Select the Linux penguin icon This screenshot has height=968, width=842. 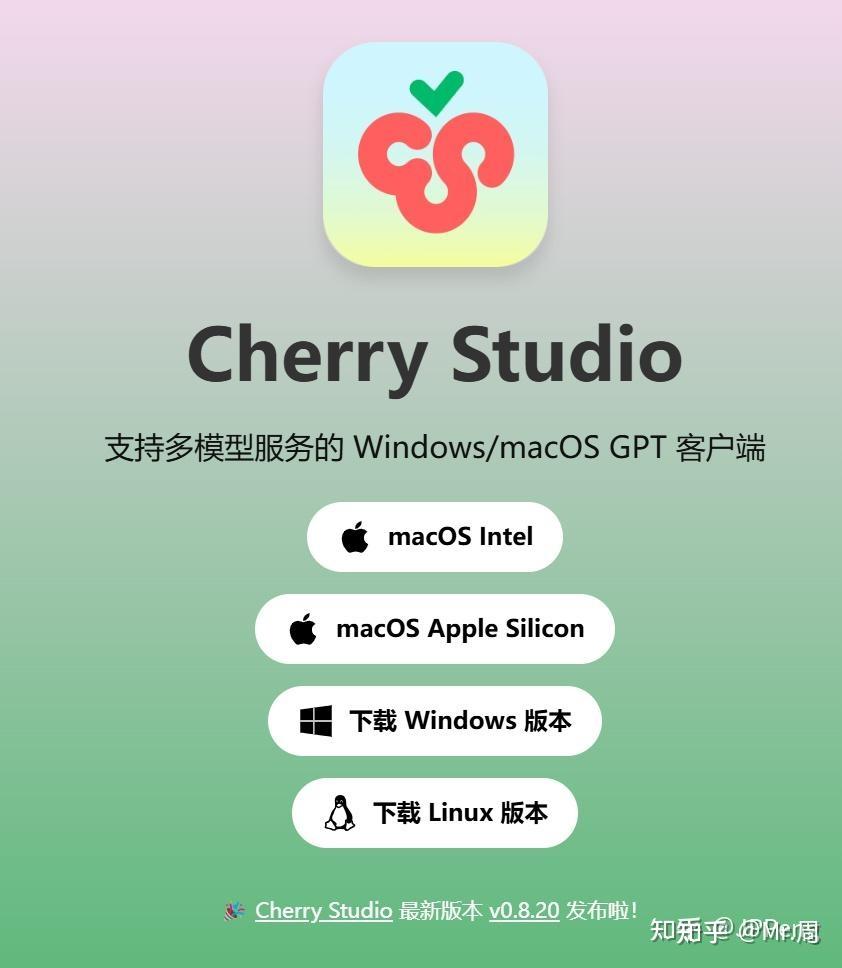tap(340, 812)
